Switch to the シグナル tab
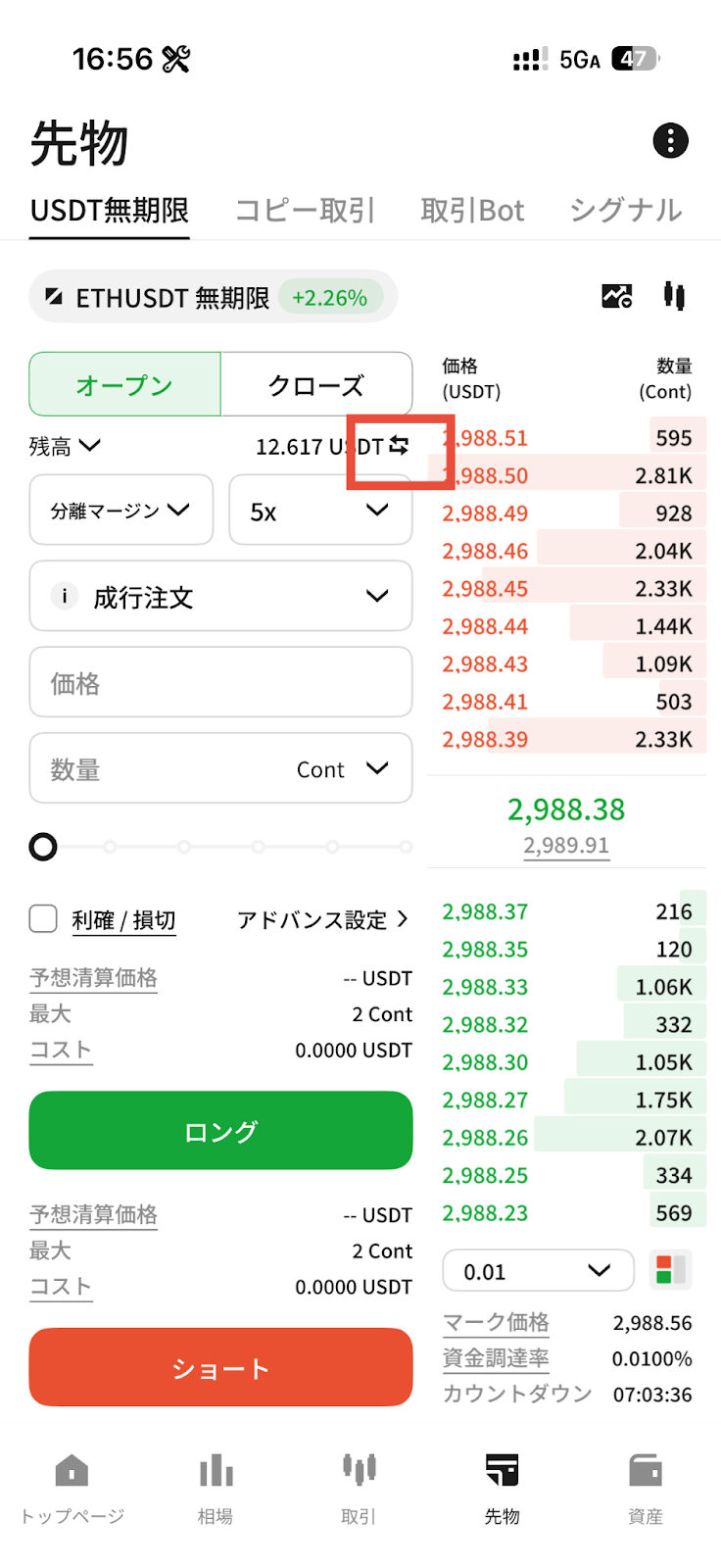Screen dimensions: 721x1568 tap(625, 210)
